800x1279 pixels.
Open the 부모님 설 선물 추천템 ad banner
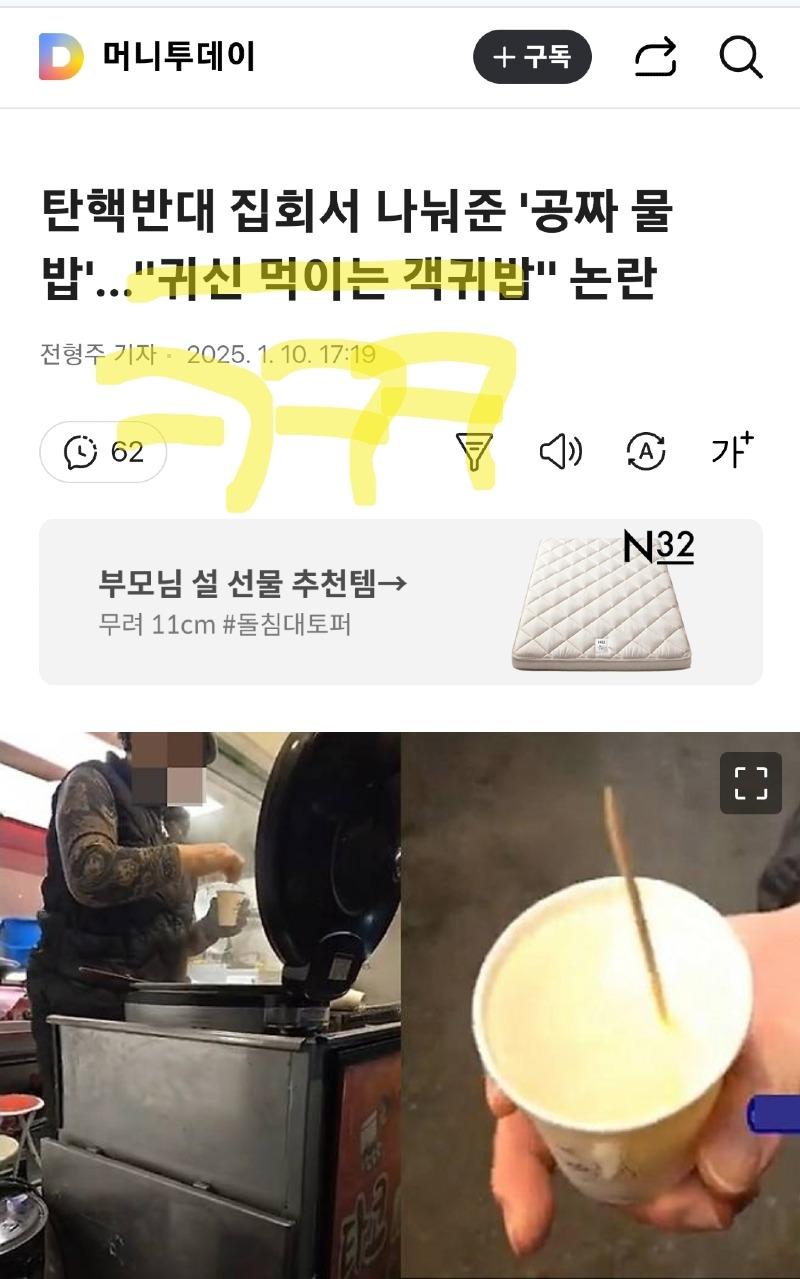click(400, 602)
